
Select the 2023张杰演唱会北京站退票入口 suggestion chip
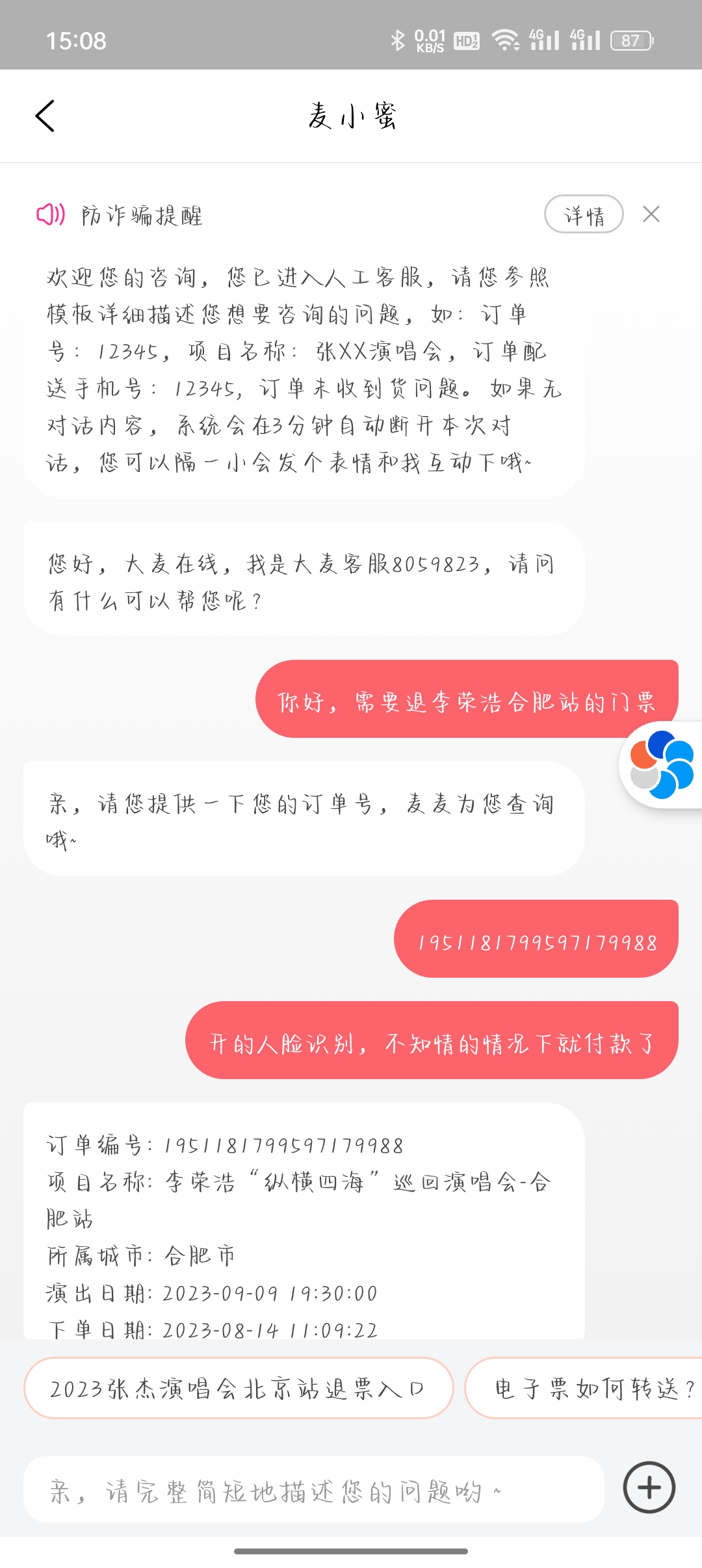click(238, 1388)
